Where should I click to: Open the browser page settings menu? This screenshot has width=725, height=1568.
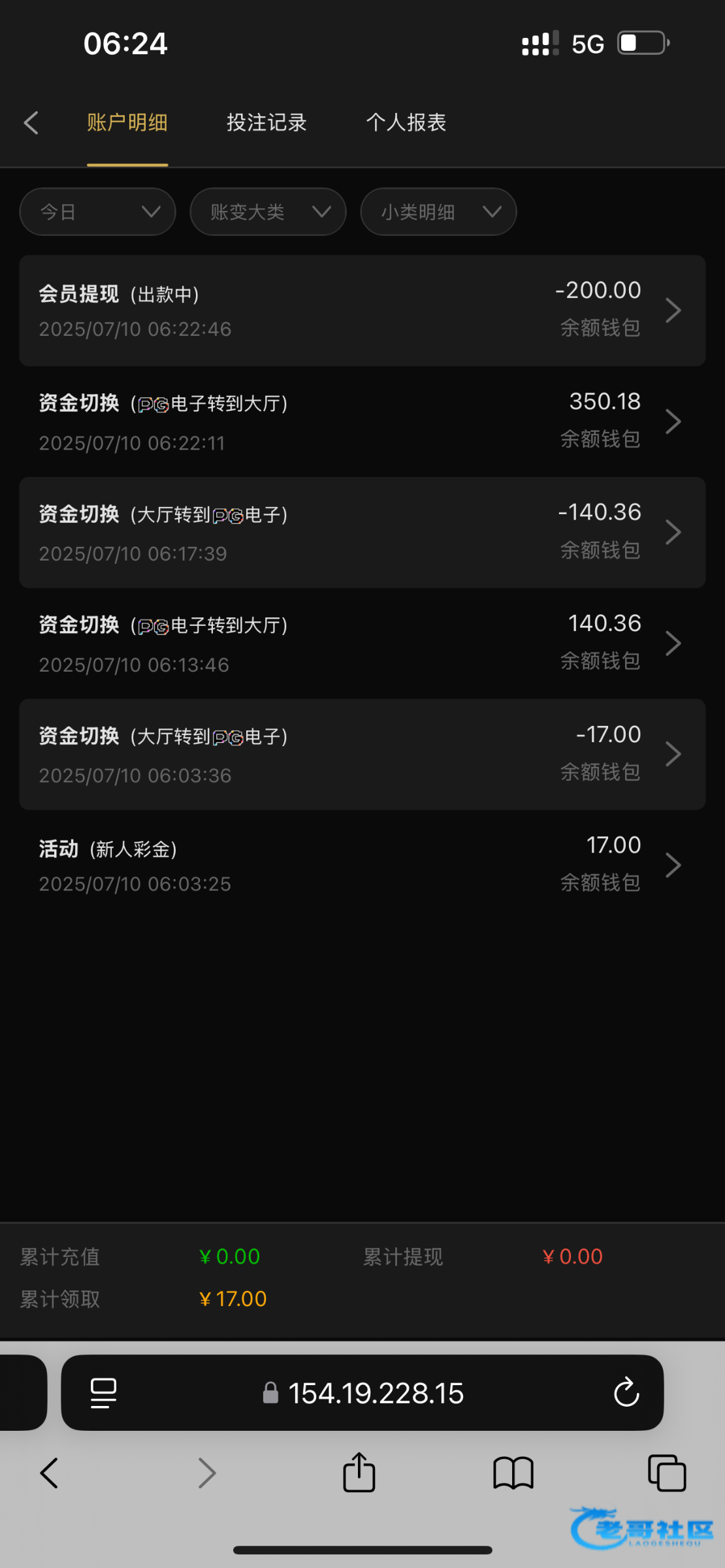103,1393
